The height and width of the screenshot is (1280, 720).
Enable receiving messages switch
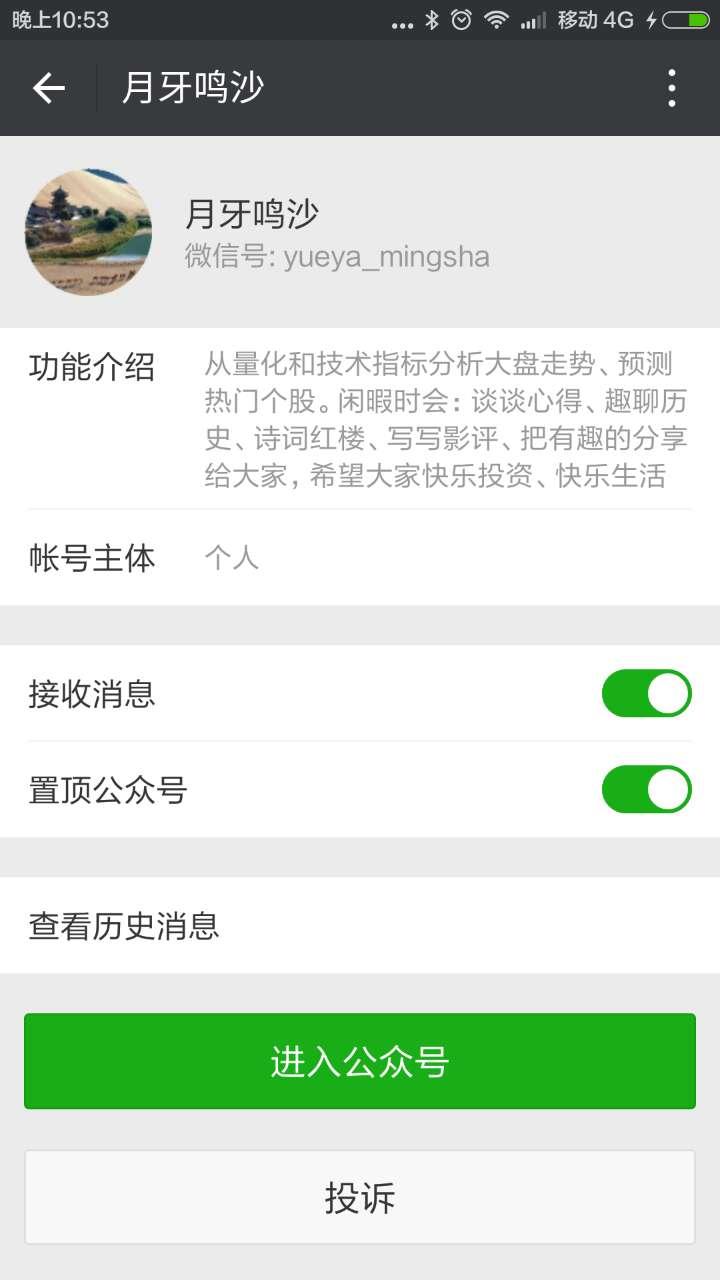pos(647,693)
